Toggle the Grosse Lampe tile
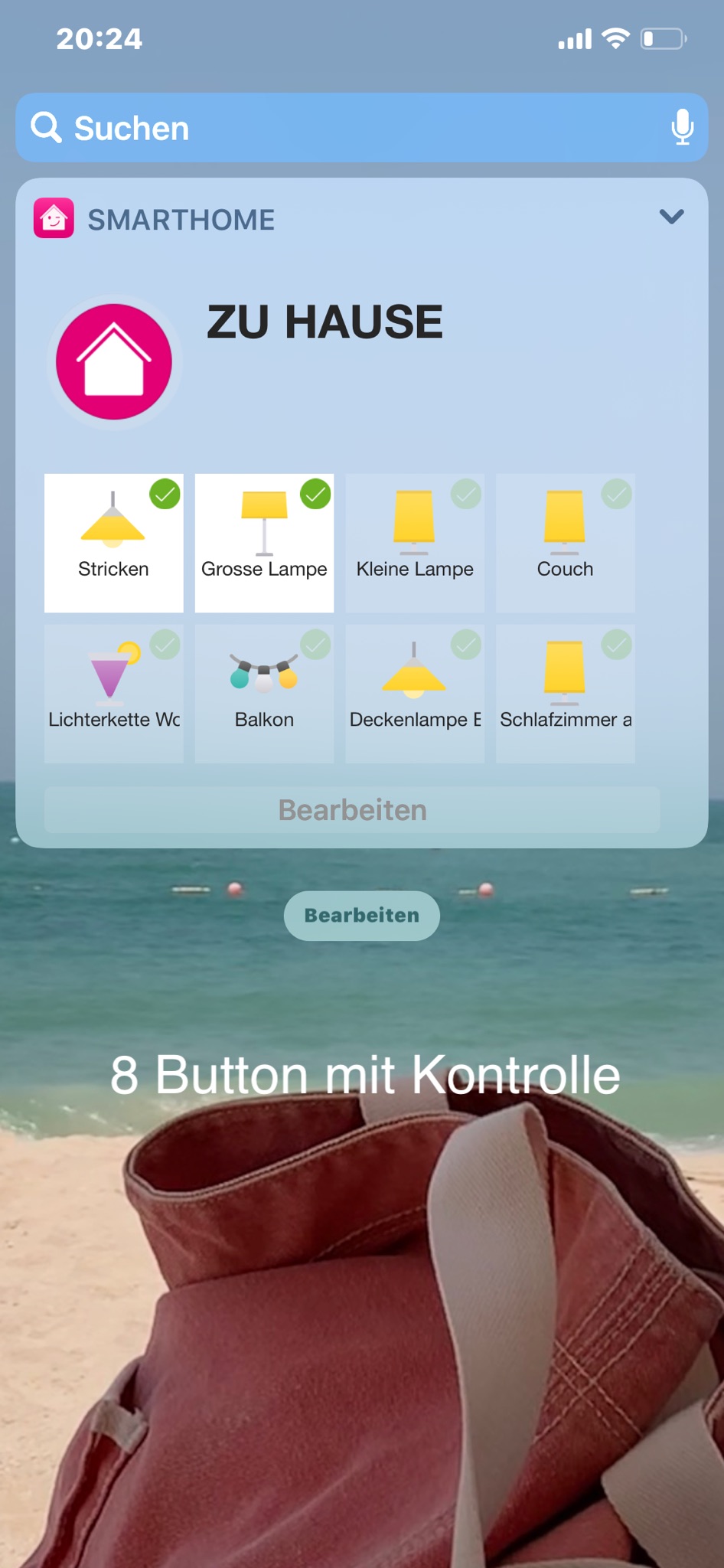Image resolution: width=724 pixels, height=1568 pixels. click(x=264, y=543)
